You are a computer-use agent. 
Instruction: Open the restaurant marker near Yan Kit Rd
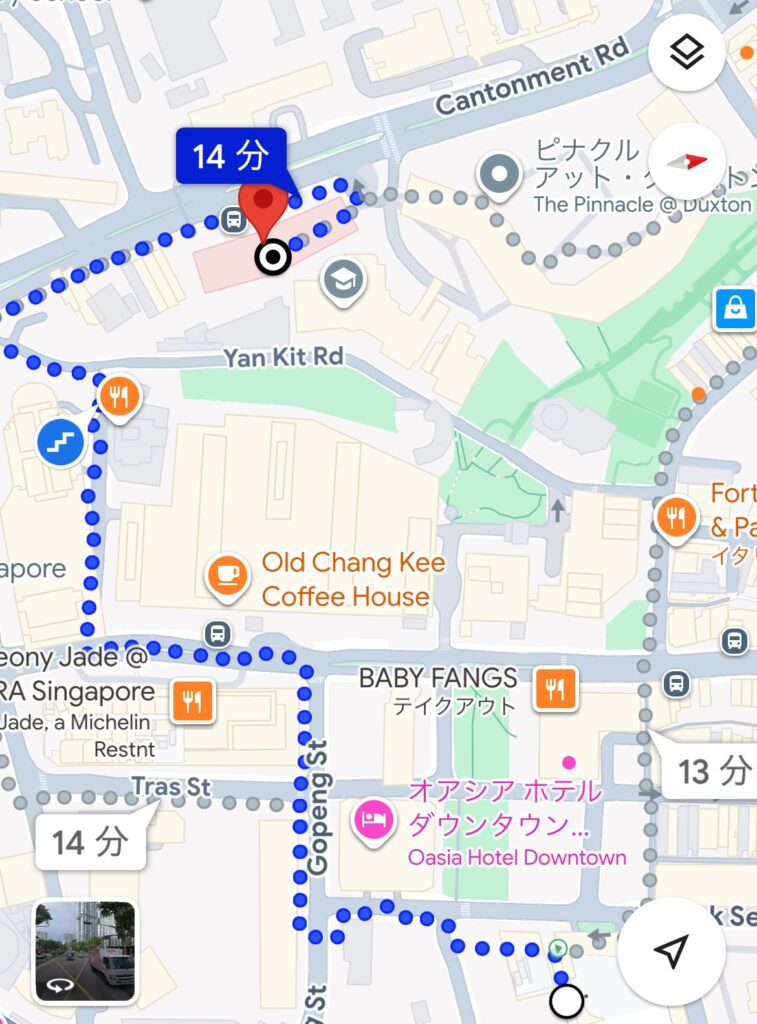click(x=119, y=399)
